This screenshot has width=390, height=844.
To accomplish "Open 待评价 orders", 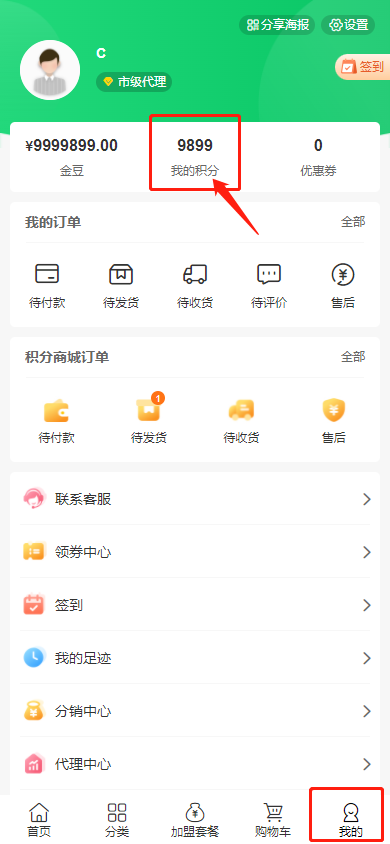I will 269,286.
